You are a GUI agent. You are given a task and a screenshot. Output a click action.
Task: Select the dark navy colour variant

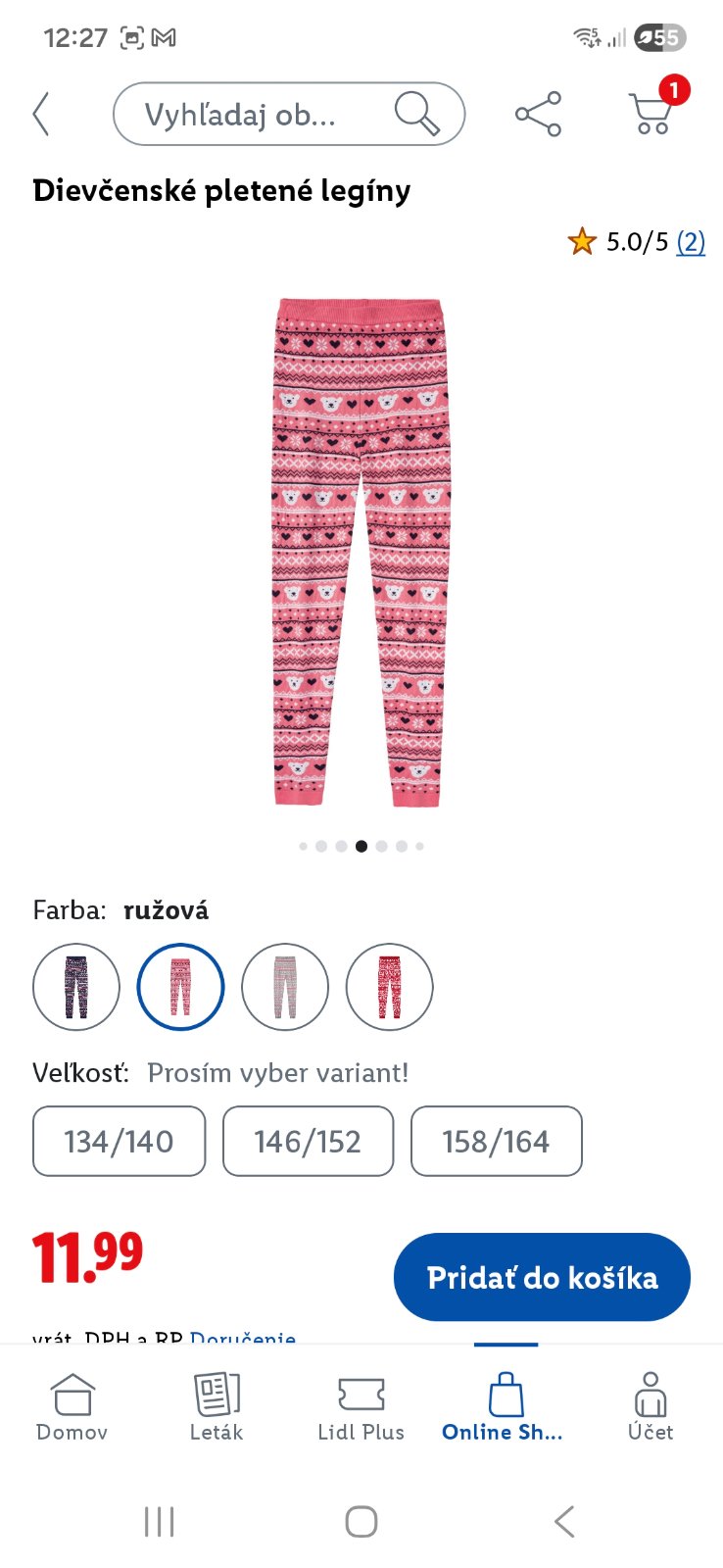coord(76,987)
